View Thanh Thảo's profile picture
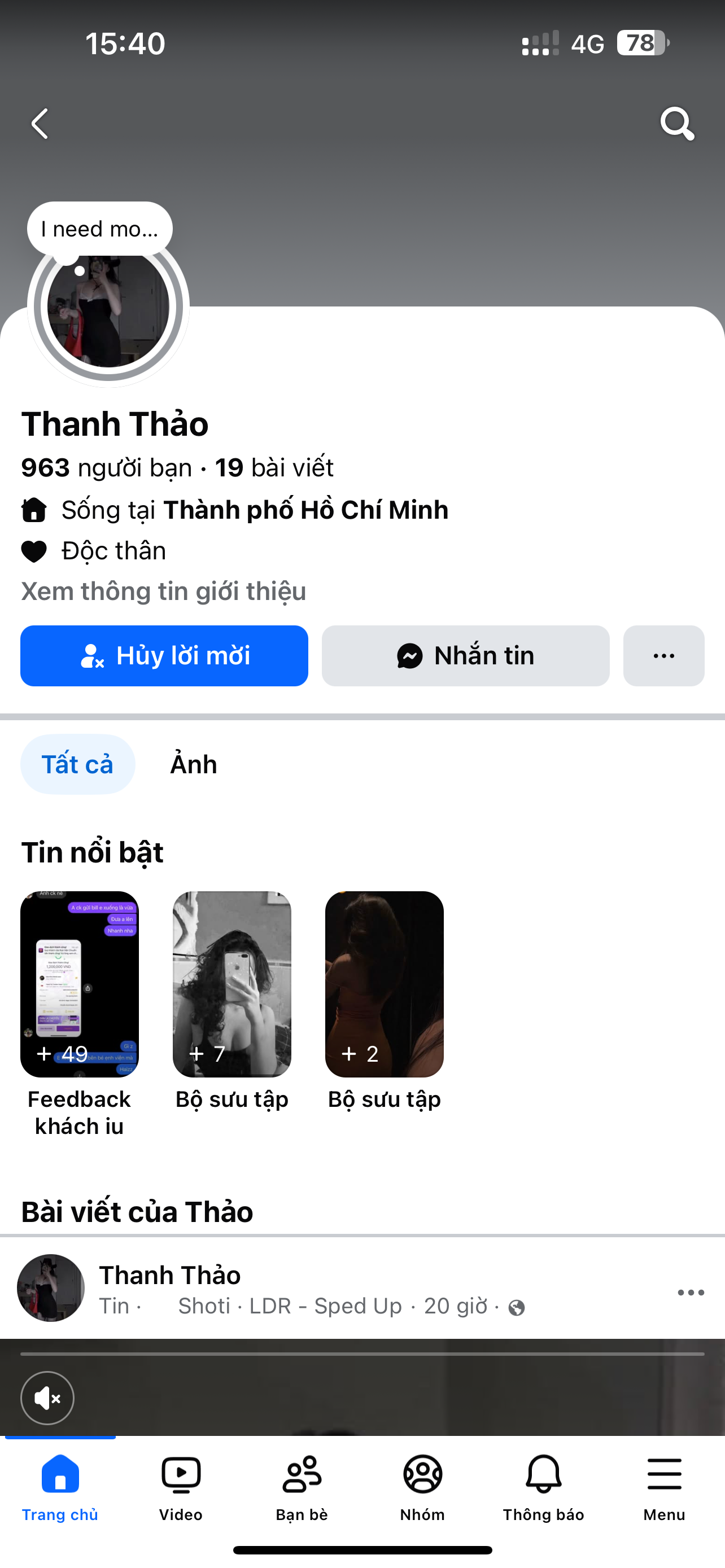The height and width of the screenshot is (1568, 725). click(x=108, y=310)
